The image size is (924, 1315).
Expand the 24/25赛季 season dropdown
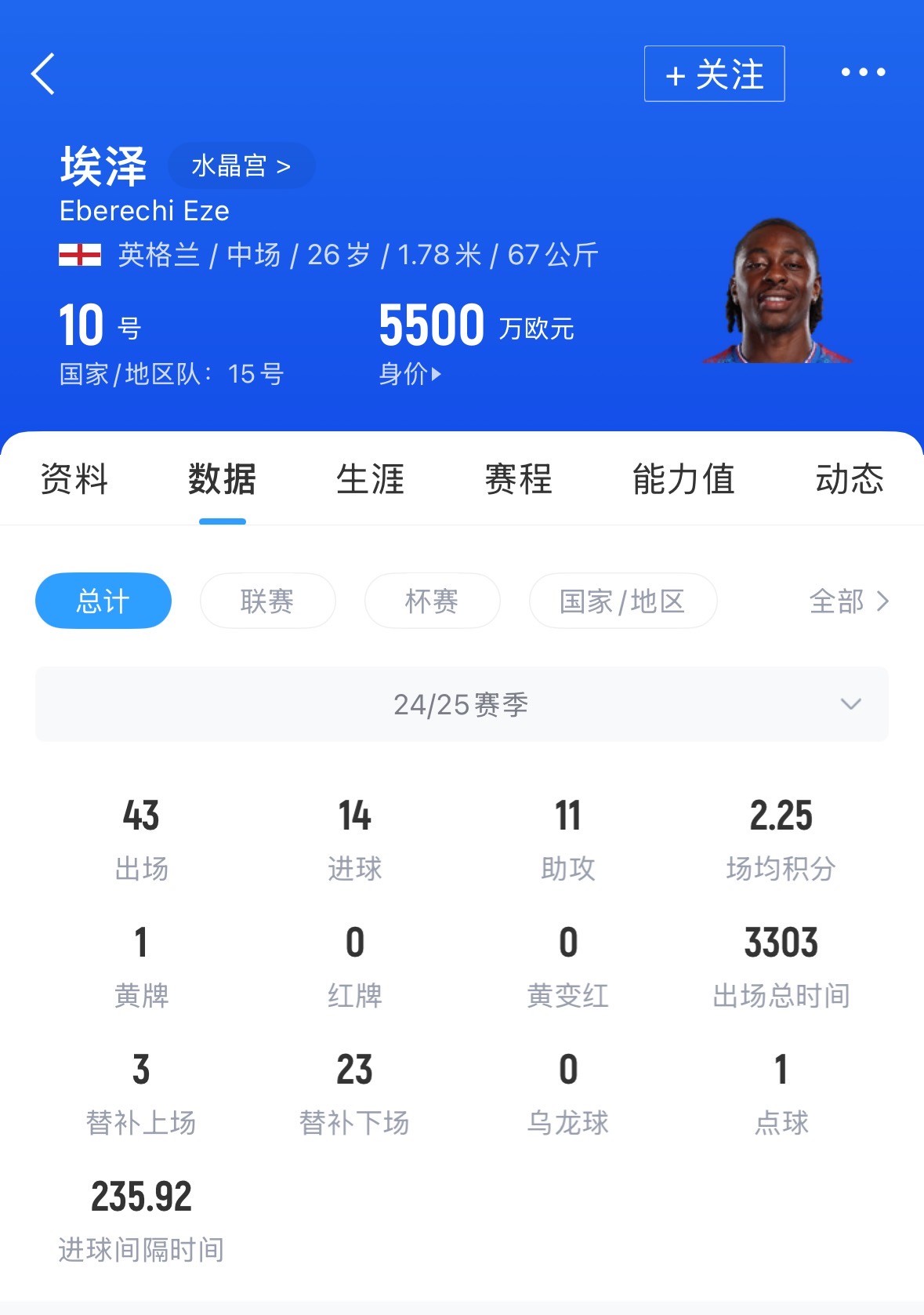(462, 704)
